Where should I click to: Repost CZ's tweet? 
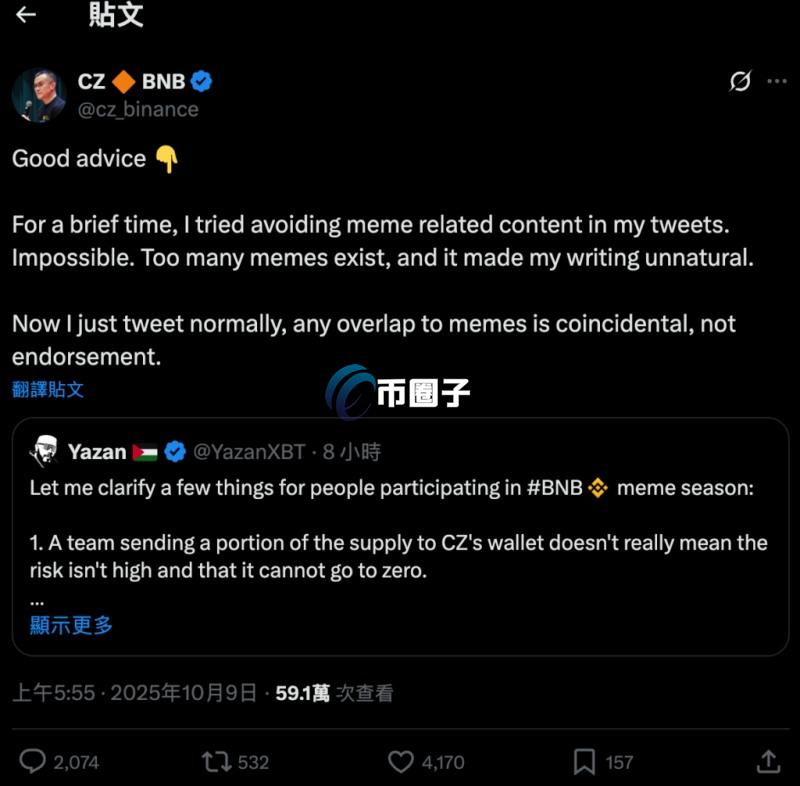click(x=216, y=761)
